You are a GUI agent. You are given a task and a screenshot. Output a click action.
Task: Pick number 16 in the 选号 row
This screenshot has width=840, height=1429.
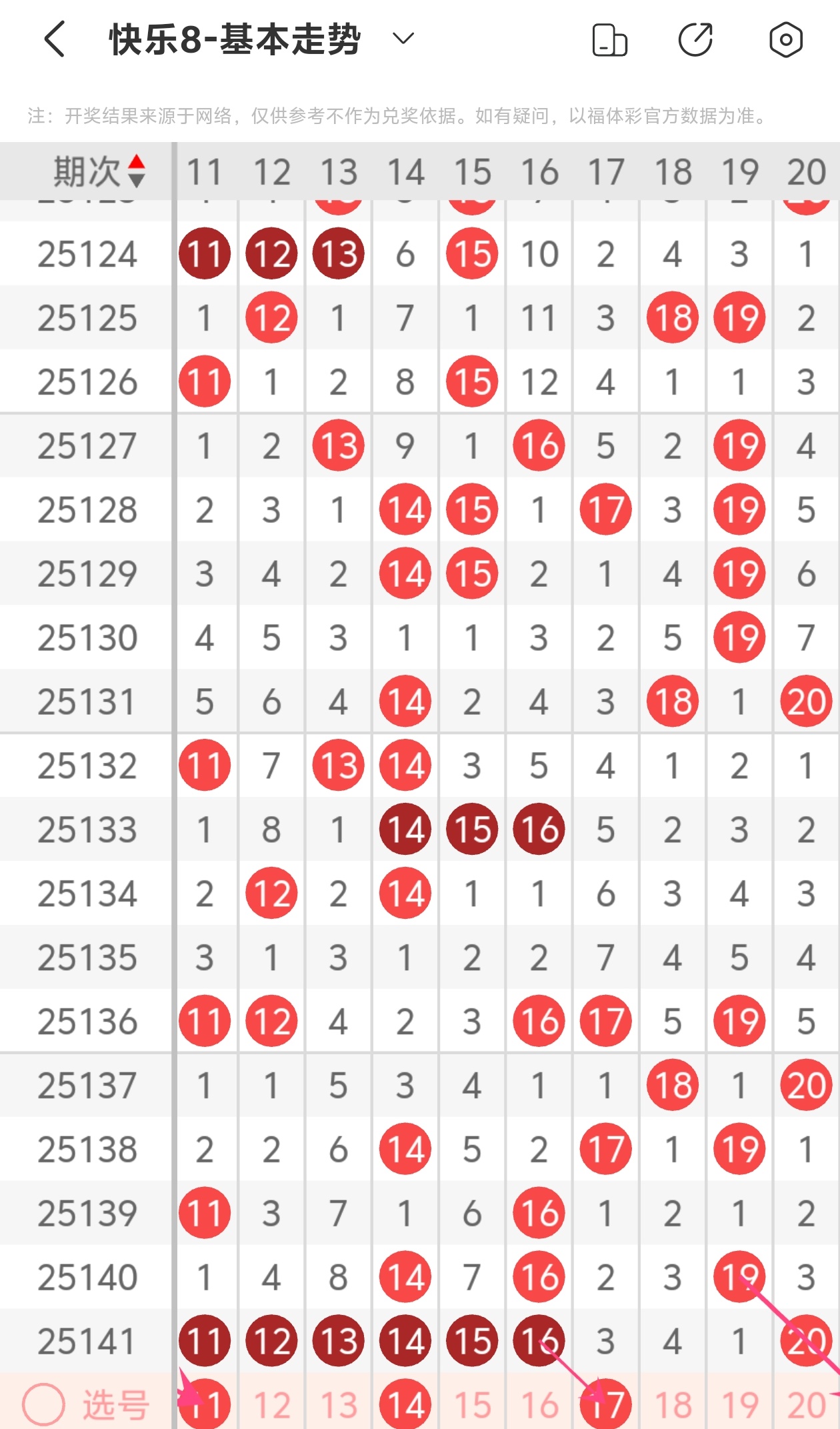tap(539, 1405)
